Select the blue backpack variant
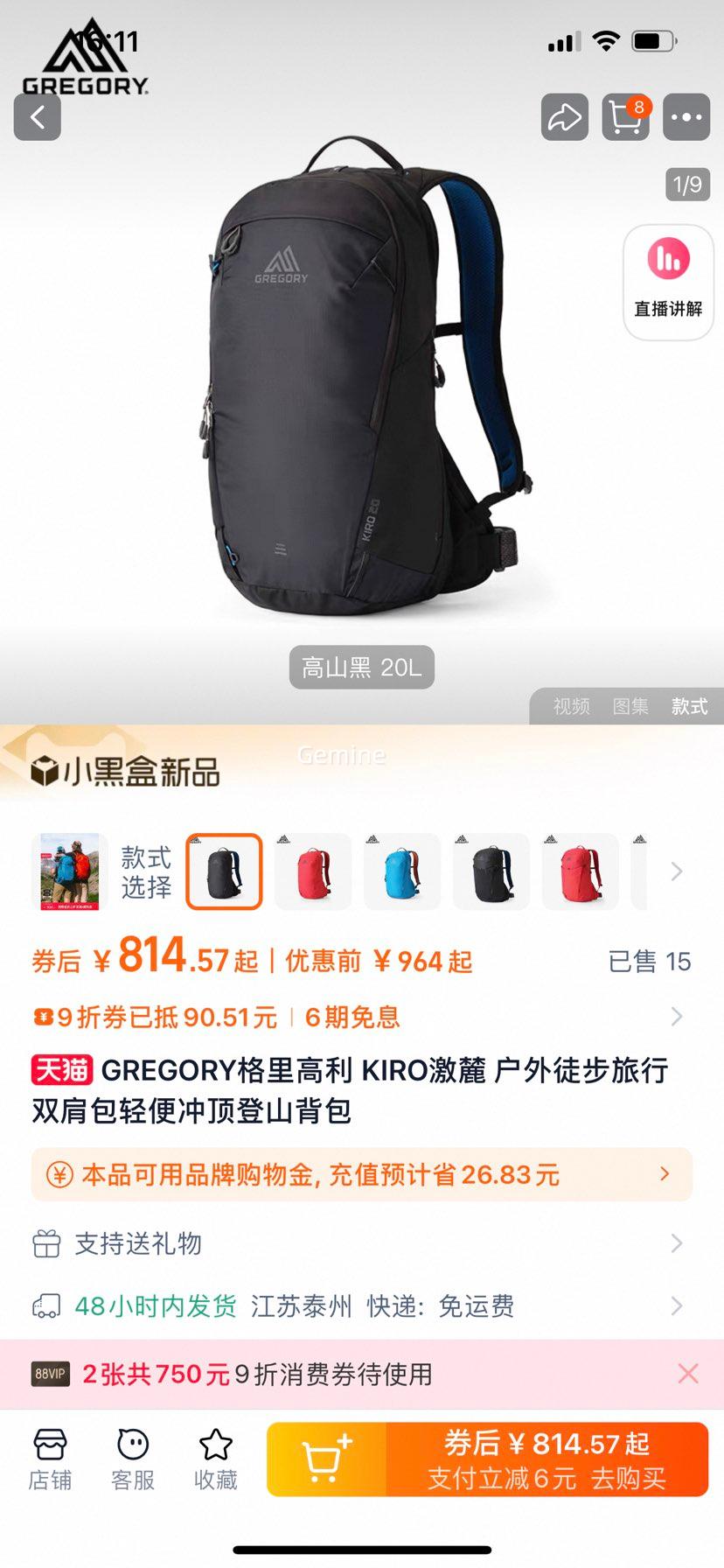724x1568 pixels. [x=401, y=871]
